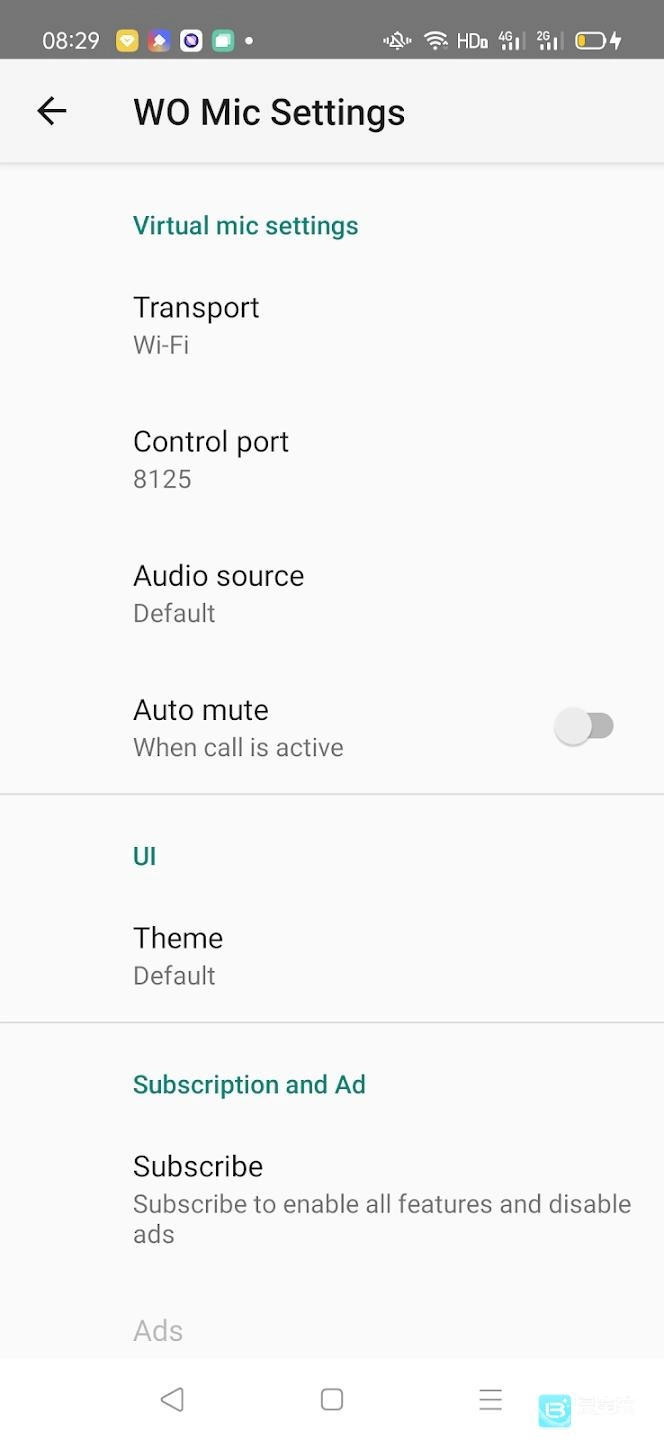664x1440 pixels.
Task: Enable Auto mute when call is active
Action: coord(584,726)
